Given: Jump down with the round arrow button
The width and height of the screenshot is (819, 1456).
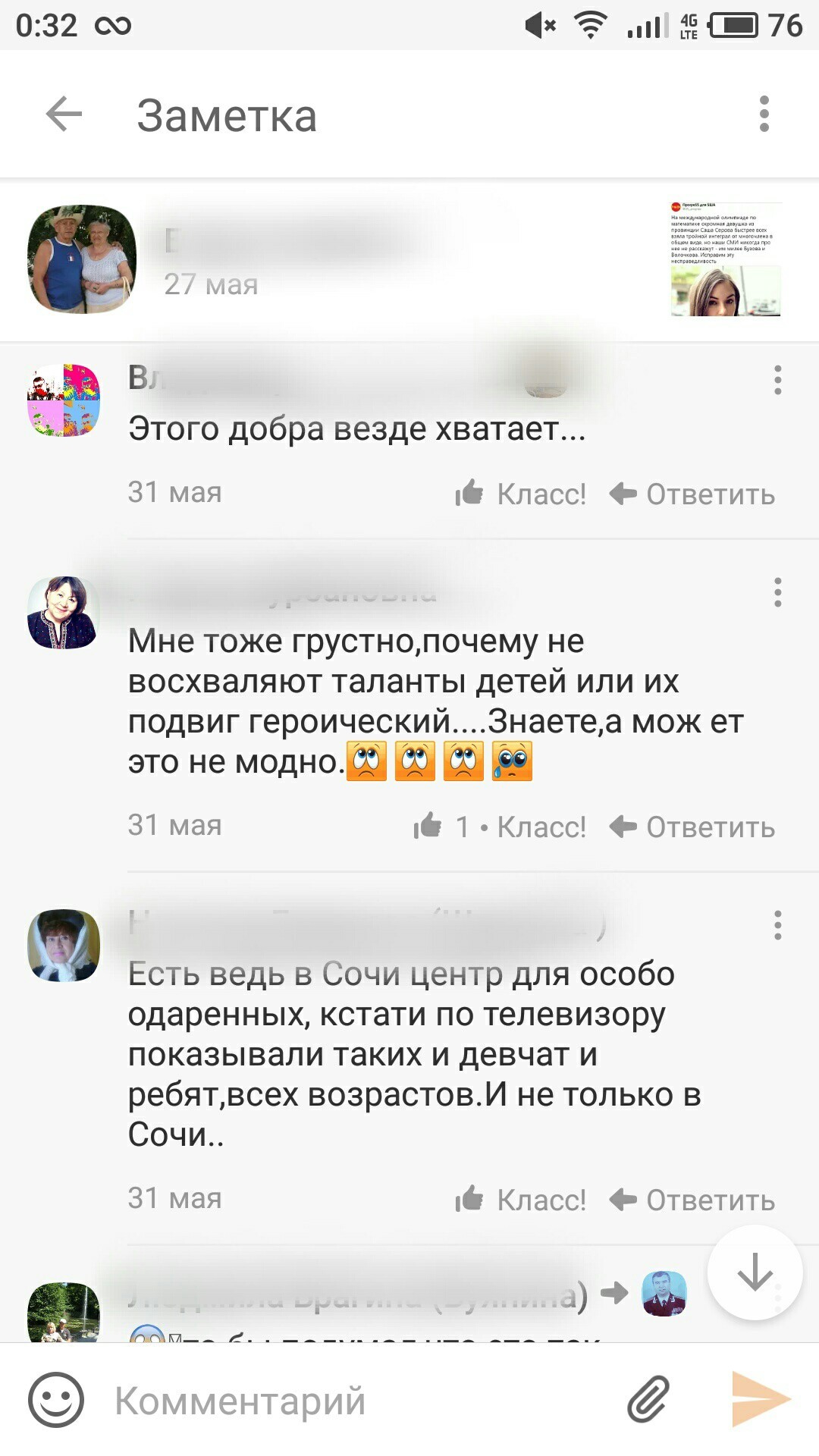Looking at the screenshot, I should click(x=755, y=1272).
